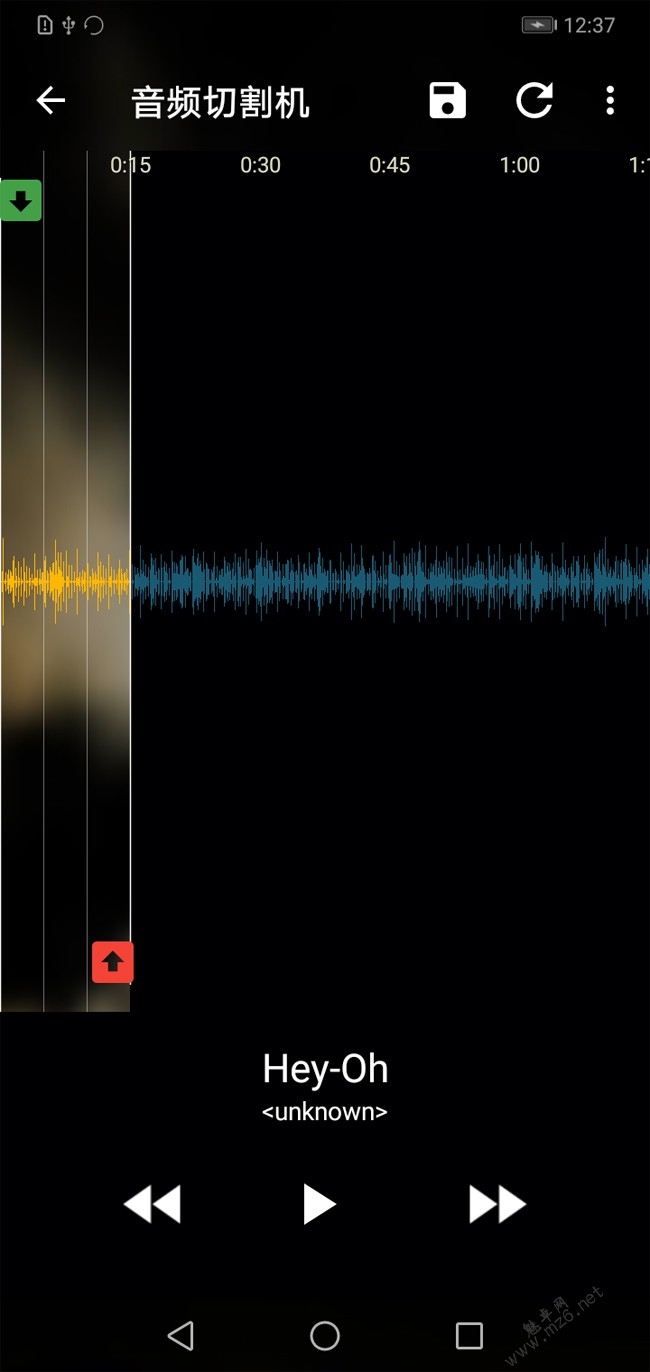The height and width of the screenshot is (1372, 650).
Task: Tap the red end marker handle
Action: (113, 962)
